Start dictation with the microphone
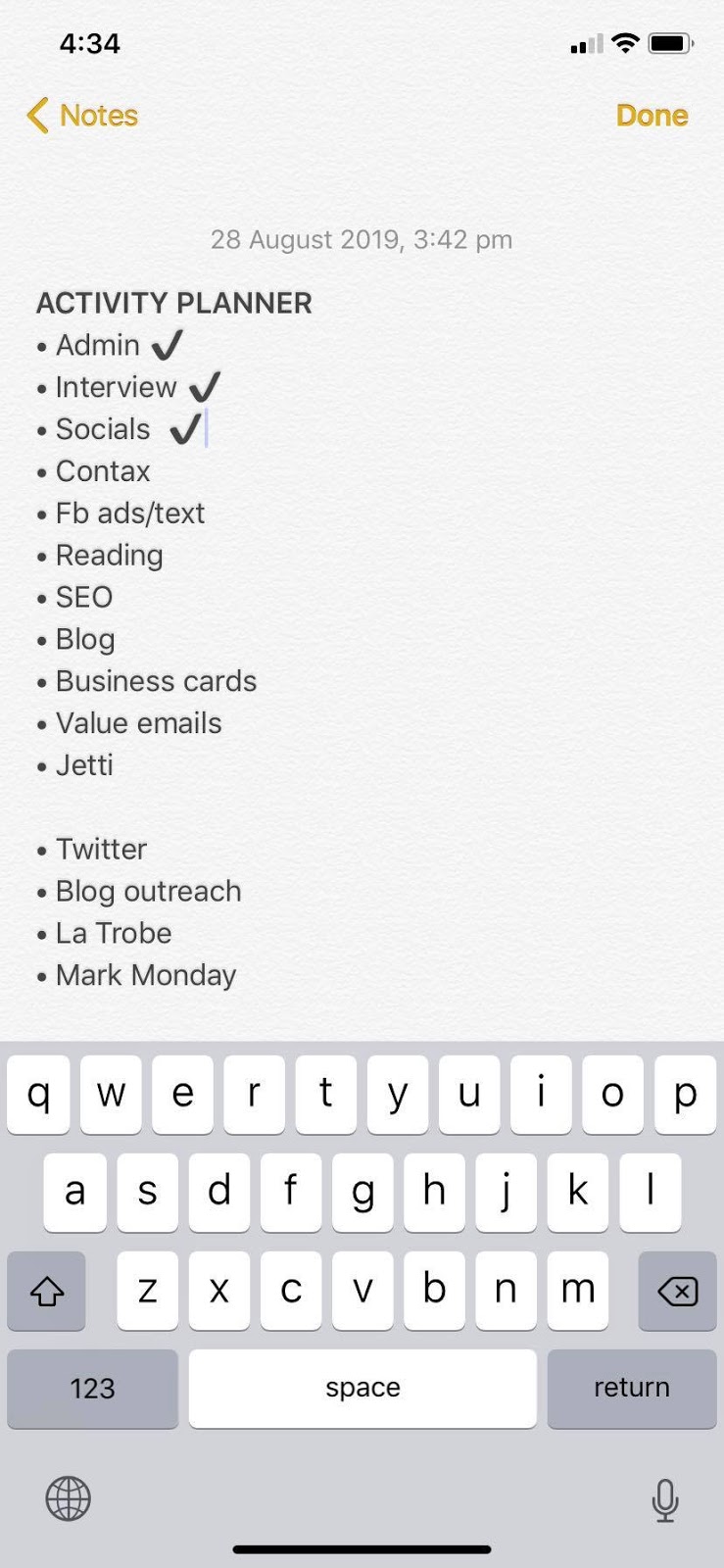Screen dimensions: 724x1568 tap(665, 1499)
